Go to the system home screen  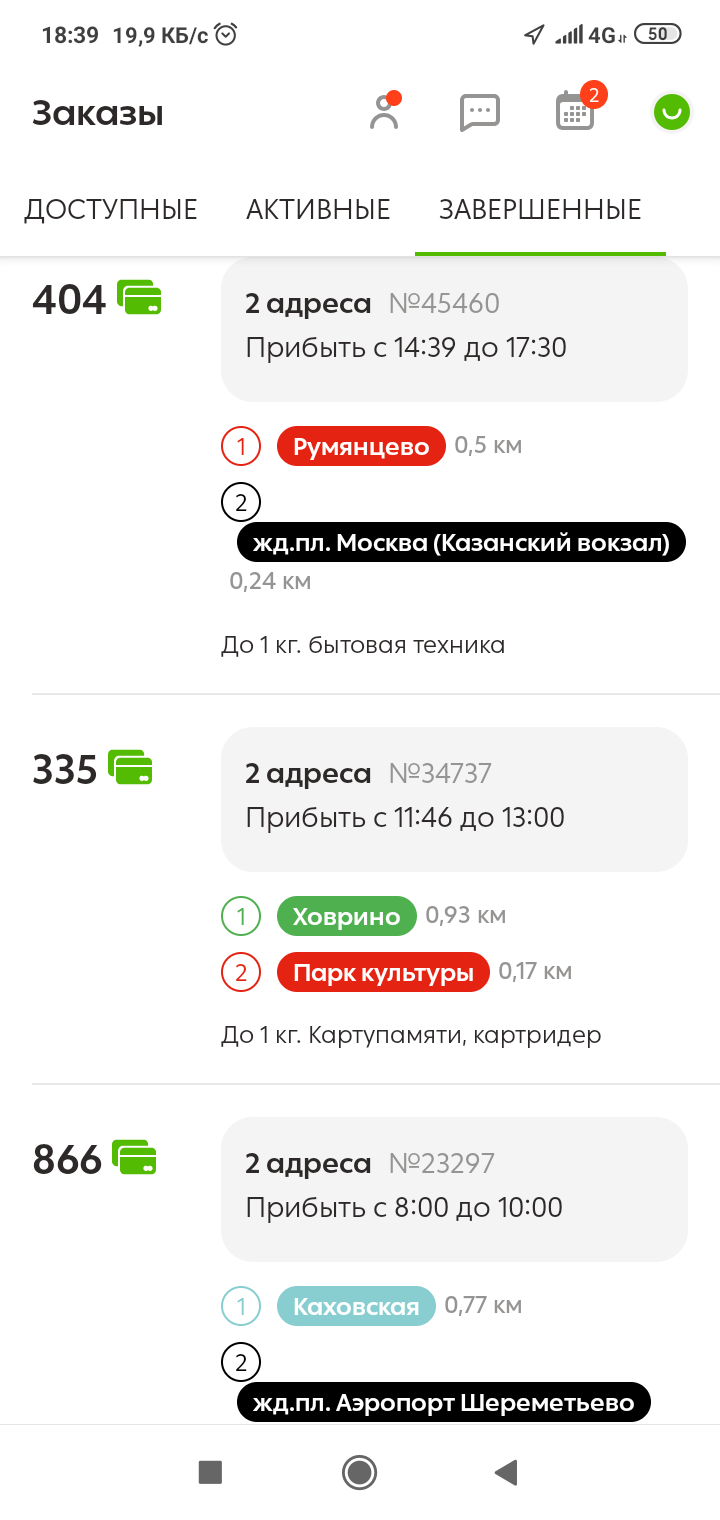(x=359, y=1472)
